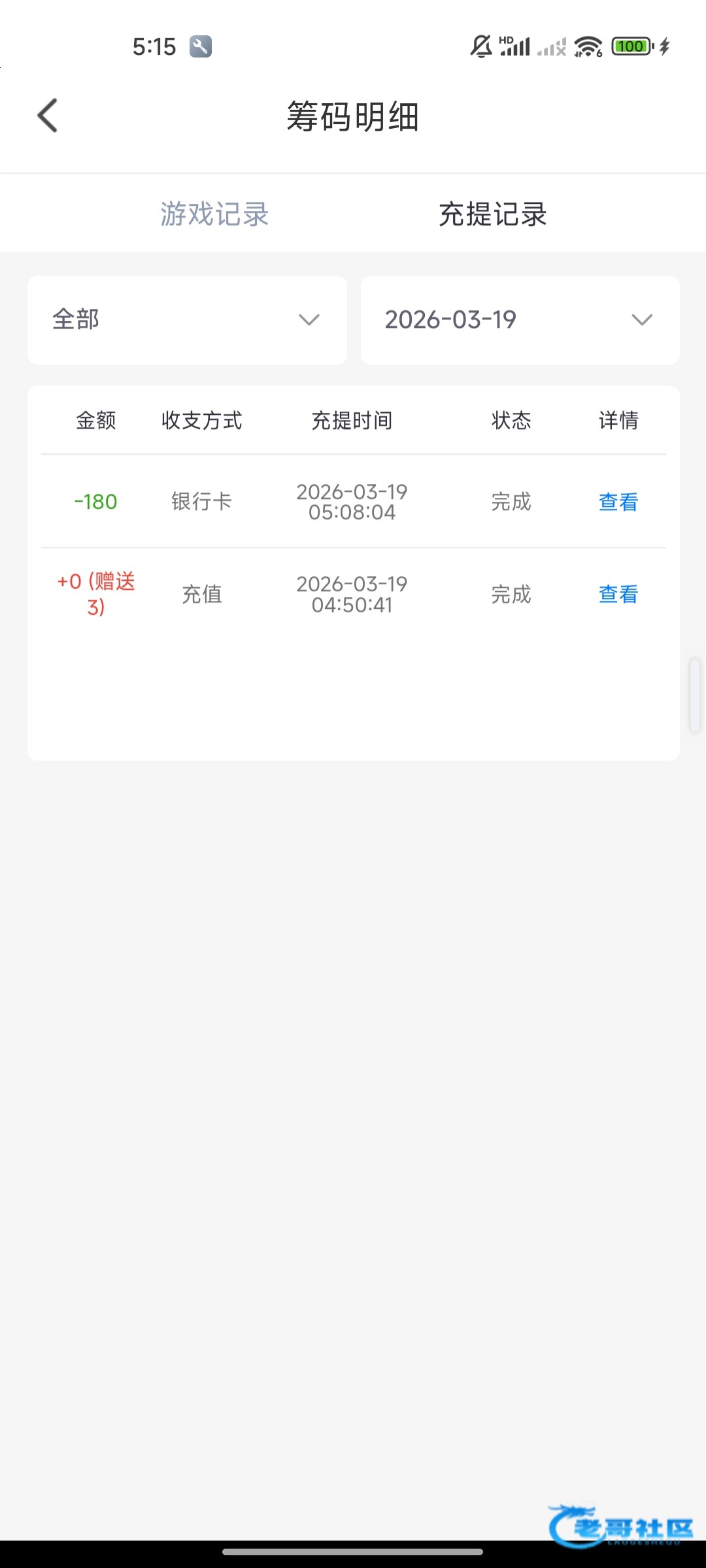Open the 2026-03-19 date picker
This screenshot has height=1568, width=706.
click(x=520, y=319)
